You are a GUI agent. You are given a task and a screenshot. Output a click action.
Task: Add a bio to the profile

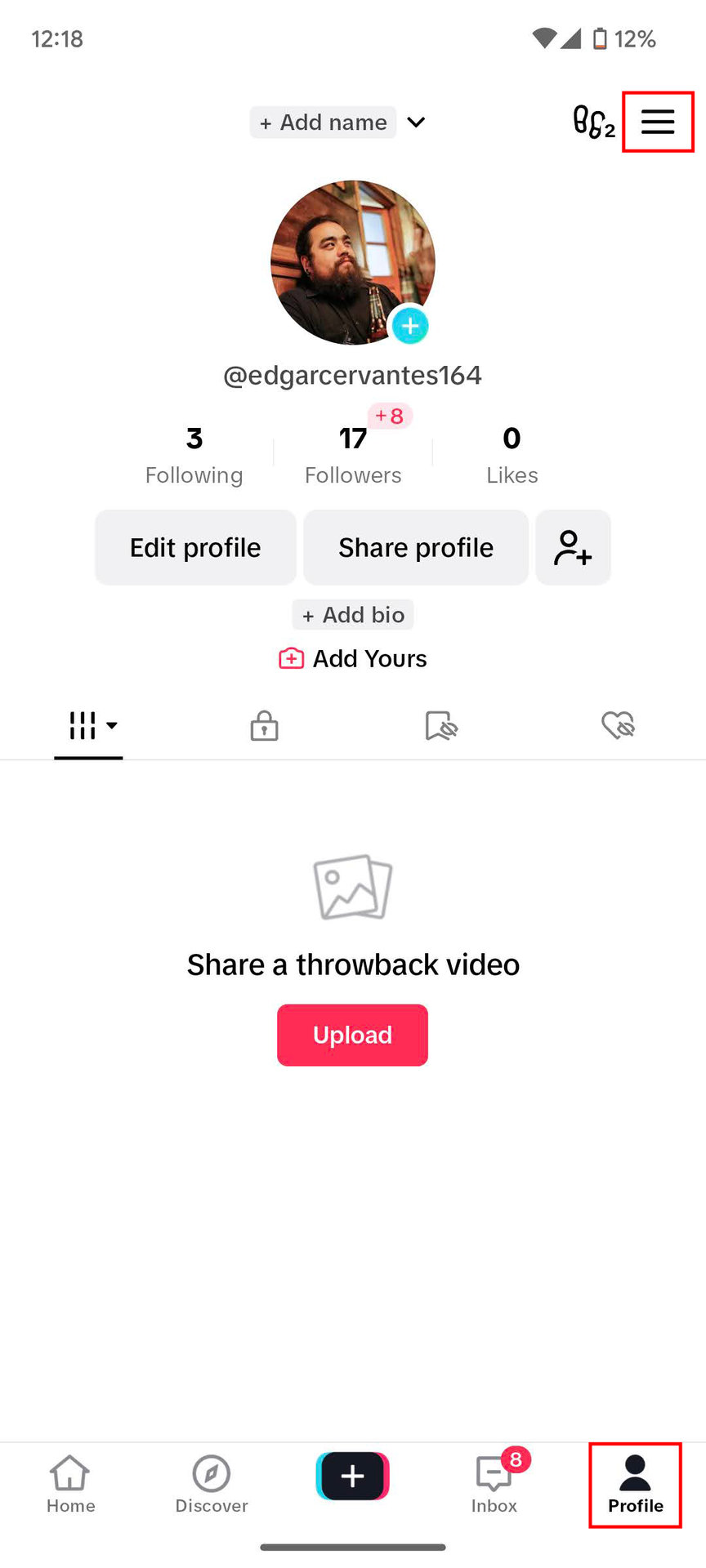coord(353,615)
